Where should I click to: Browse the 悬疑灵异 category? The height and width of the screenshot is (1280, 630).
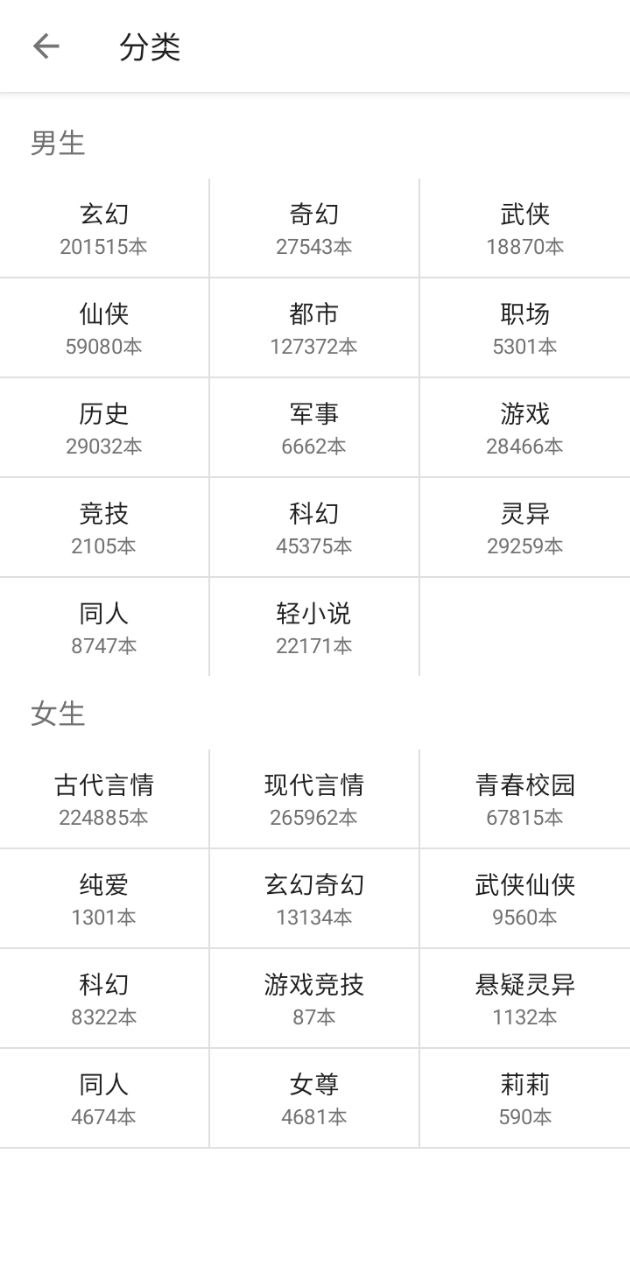[525, 999]
